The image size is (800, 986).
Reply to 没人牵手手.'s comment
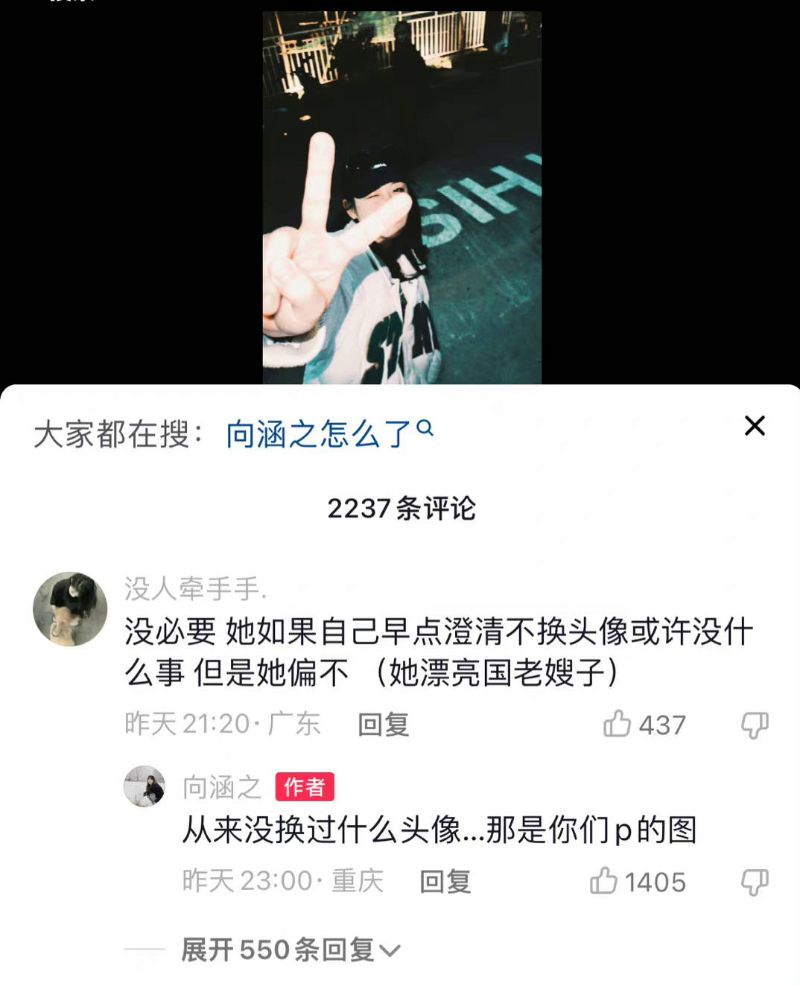[384, 724]
